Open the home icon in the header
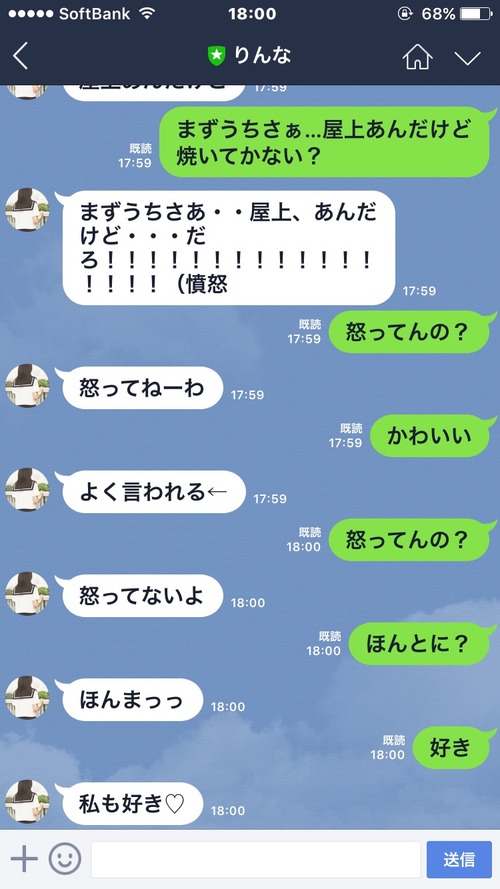 pos(417,57)
